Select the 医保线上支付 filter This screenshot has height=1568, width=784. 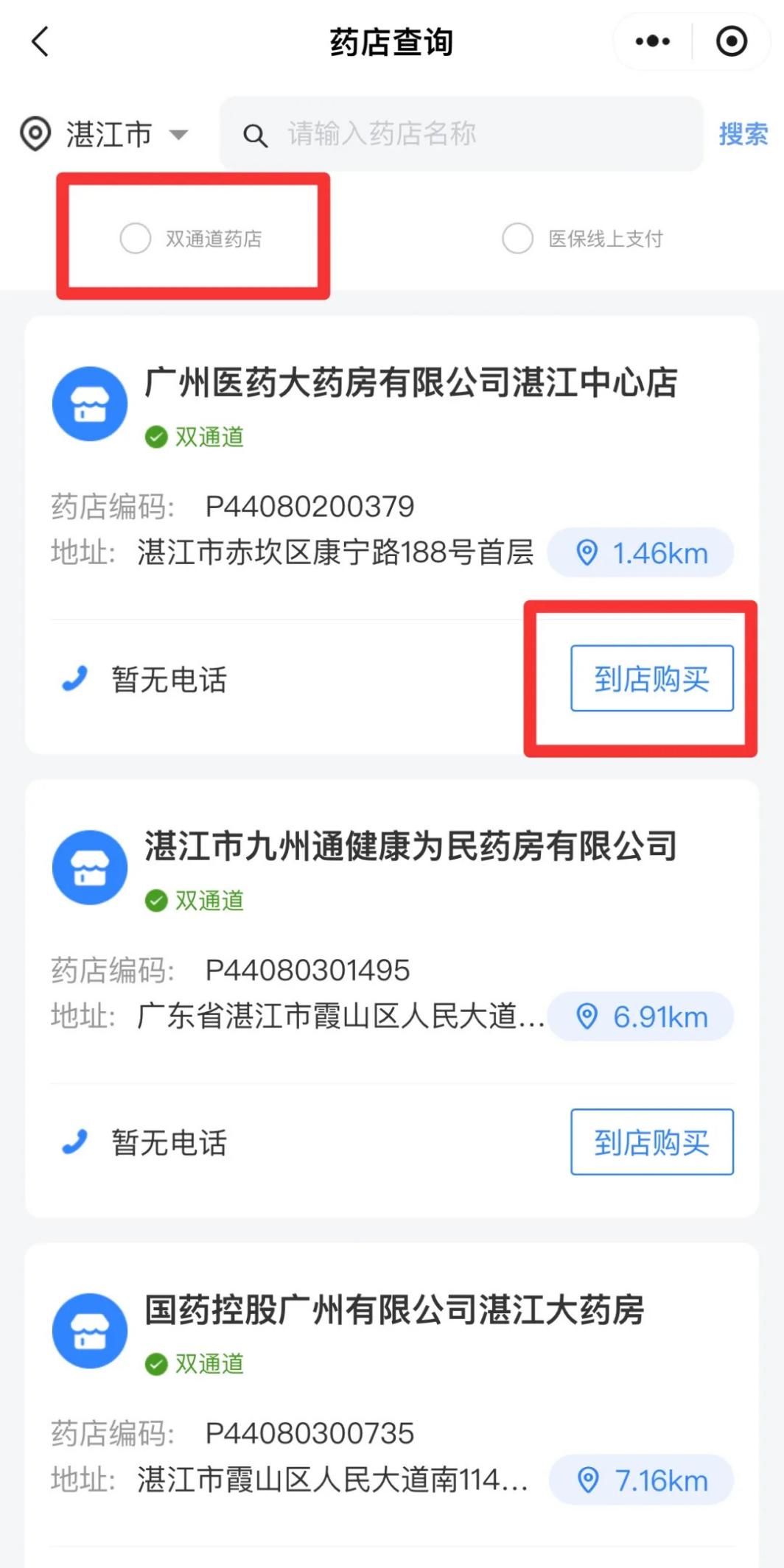click(517, 239)
